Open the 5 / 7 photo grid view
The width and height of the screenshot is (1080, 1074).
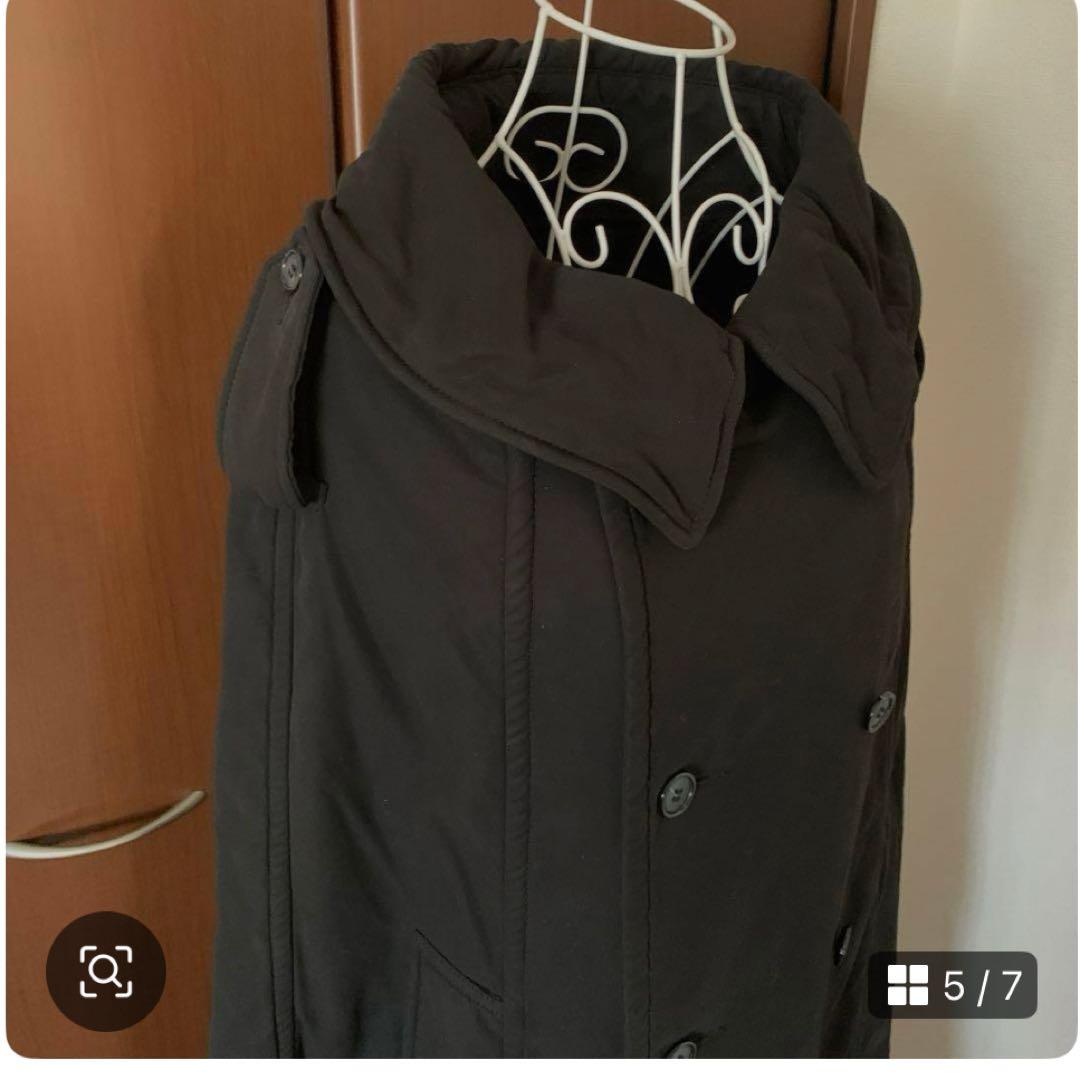click(953, 985)
